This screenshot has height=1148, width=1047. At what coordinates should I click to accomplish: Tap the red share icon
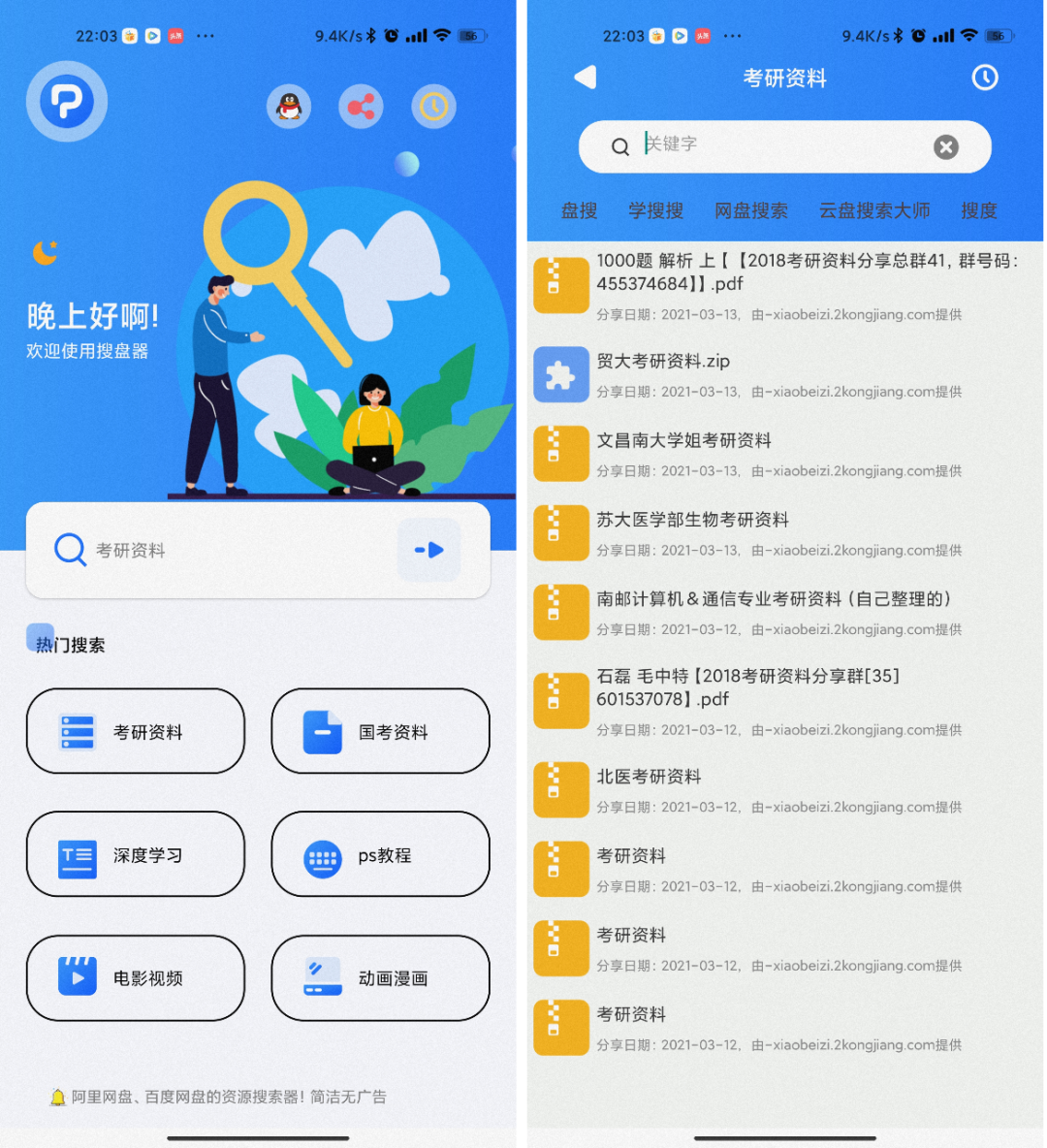click(x=361, y=107)
